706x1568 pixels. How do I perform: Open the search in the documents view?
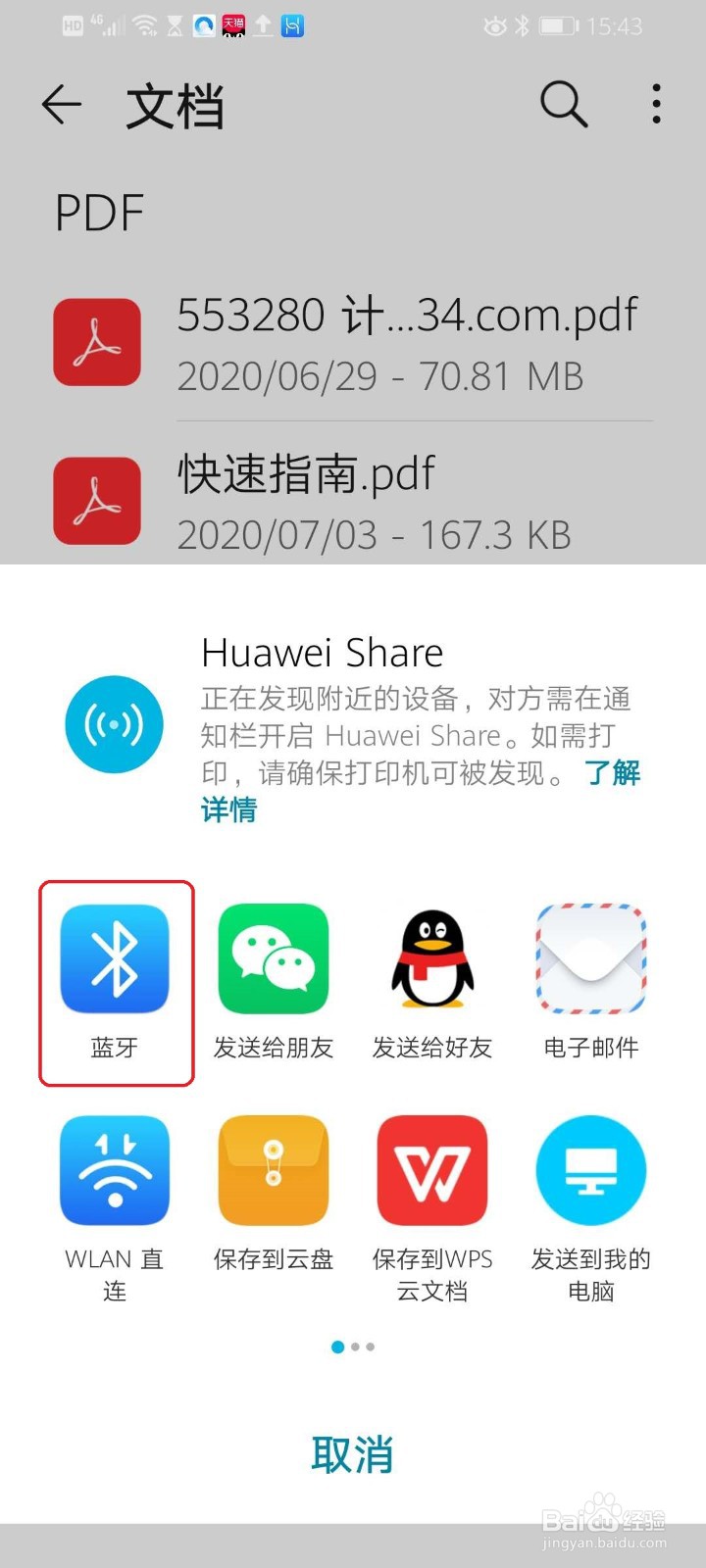pyautogui.click(x=562, y=104)
